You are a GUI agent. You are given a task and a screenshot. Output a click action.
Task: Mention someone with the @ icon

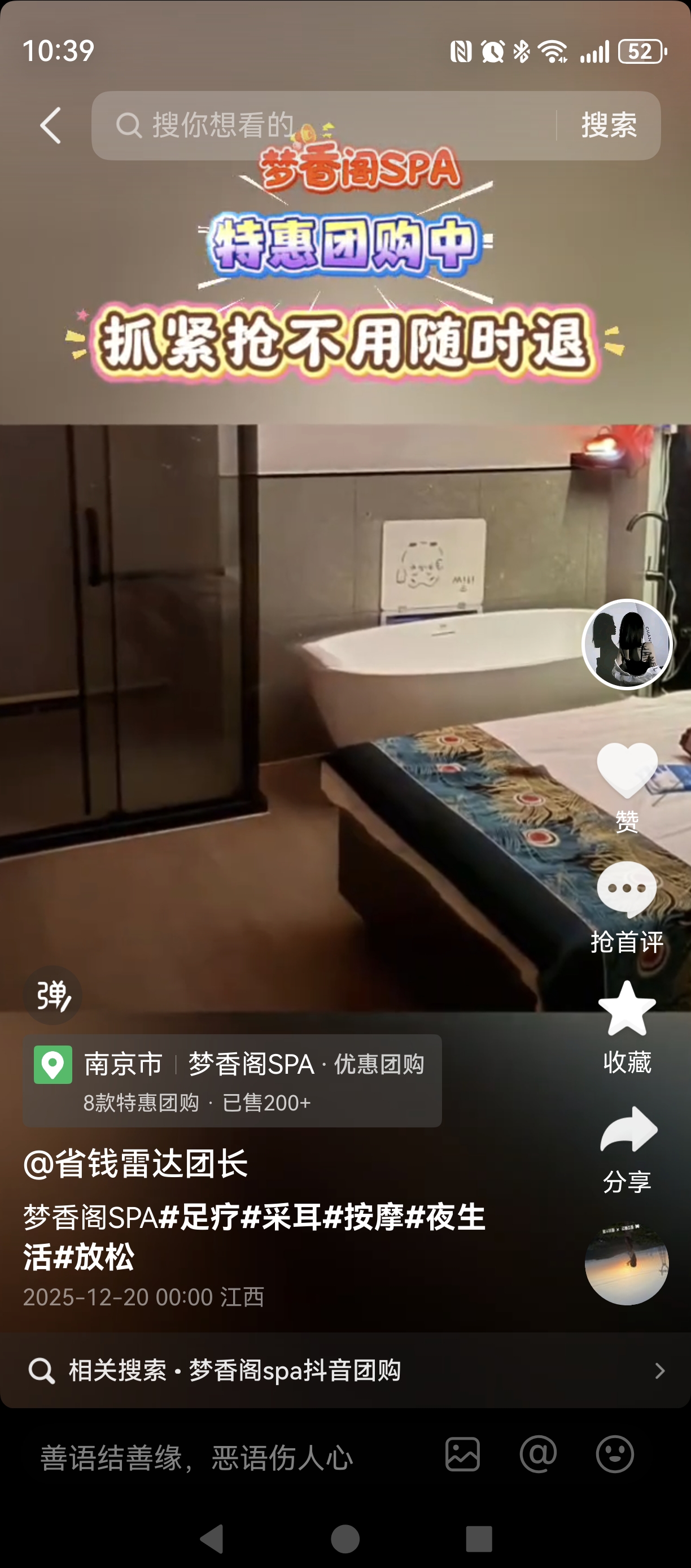(539, 1455)
